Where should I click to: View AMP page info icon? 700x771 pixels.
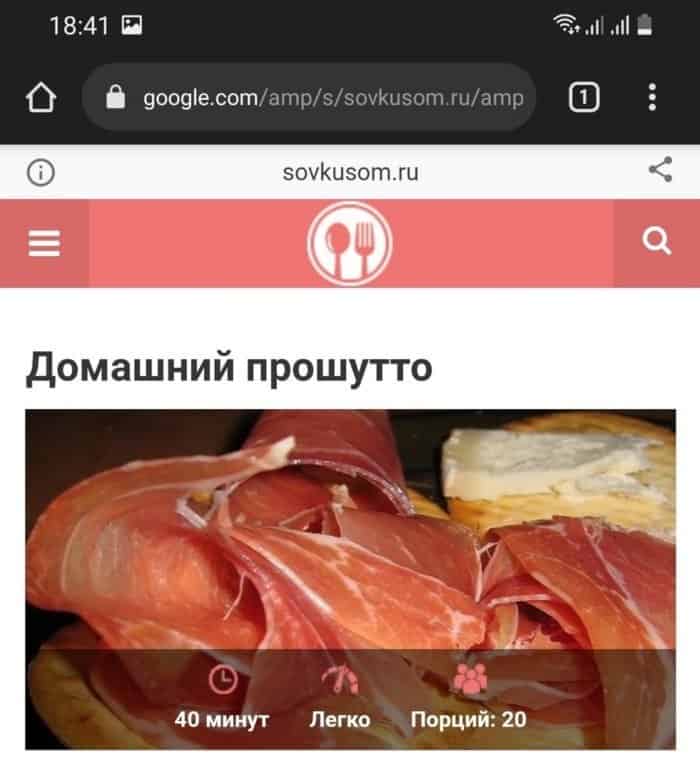pyautogui.click(x=41, y=172)
